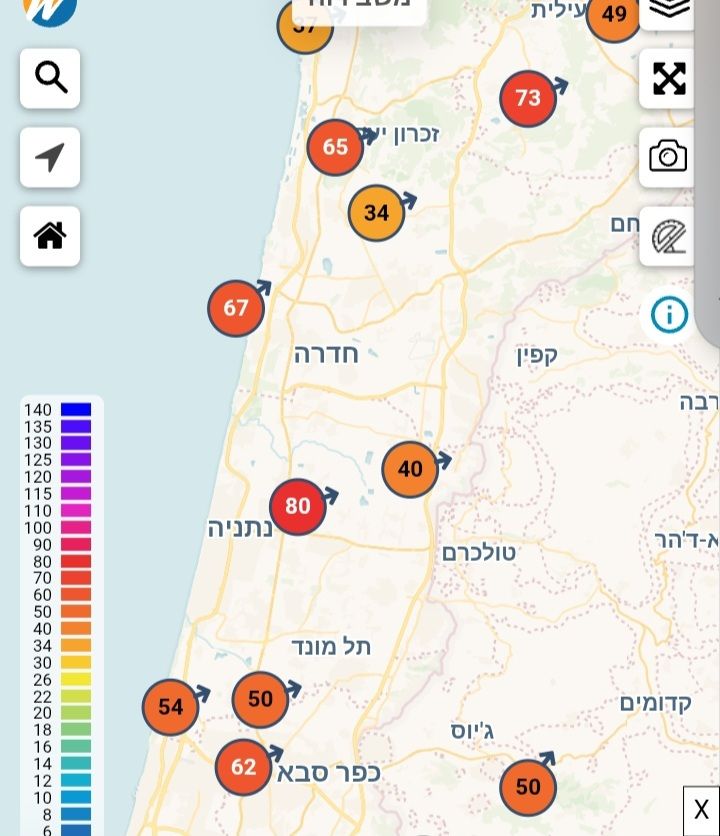View the station marker reading 34
This screenshot has width=720, height=836.
376,213
